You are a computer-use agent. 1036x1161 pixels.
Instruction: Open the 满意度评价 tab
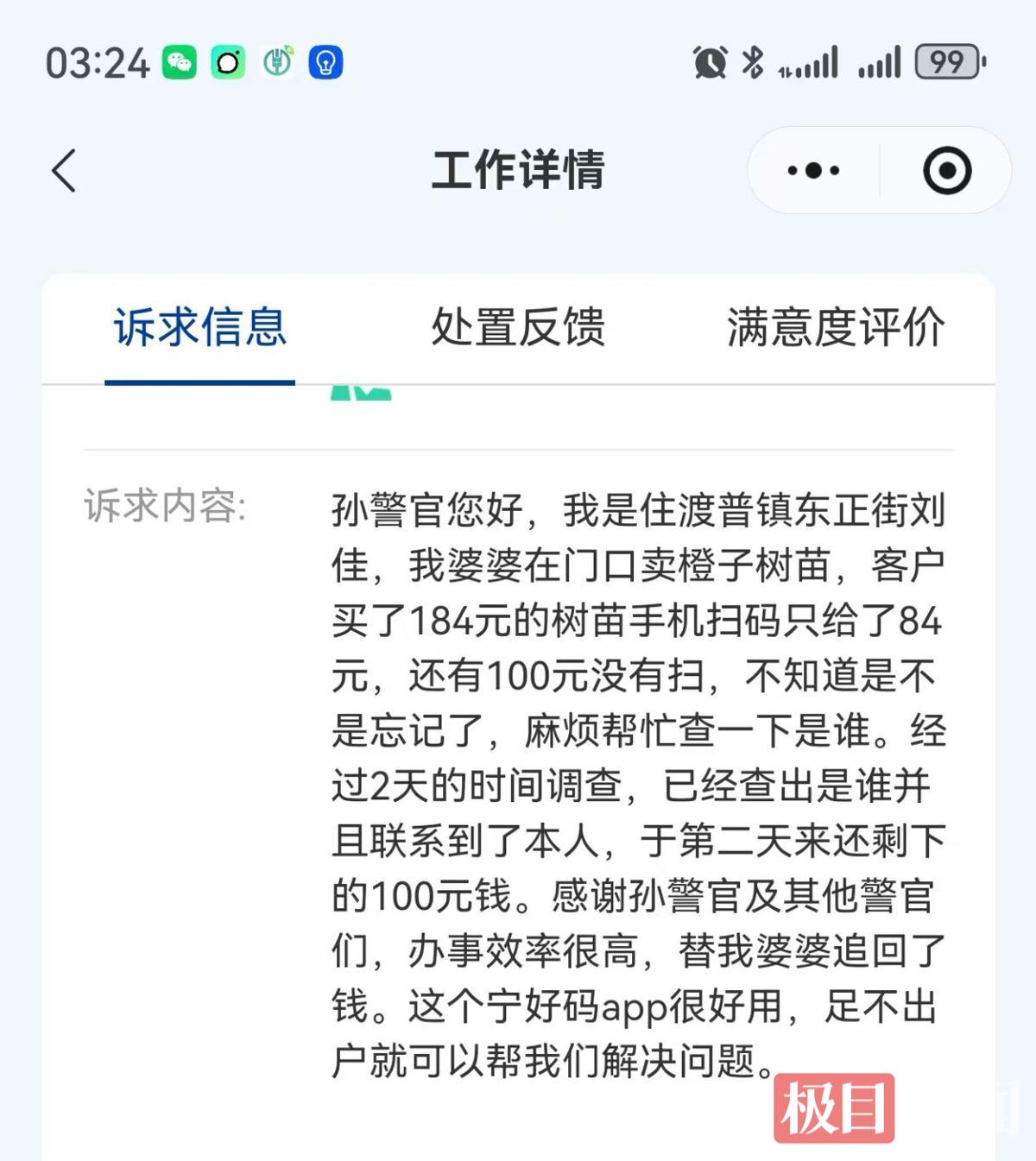pyautogui.click(x=835, y=328)
